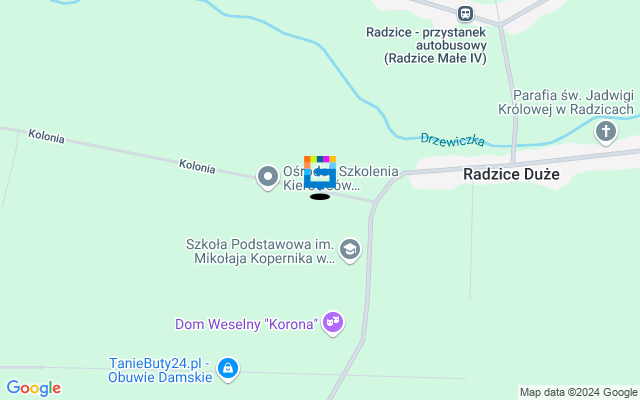
Task: View the Dom Weselny "Korona" place pin
Action: pyautogui.click(x=334, y=322)
